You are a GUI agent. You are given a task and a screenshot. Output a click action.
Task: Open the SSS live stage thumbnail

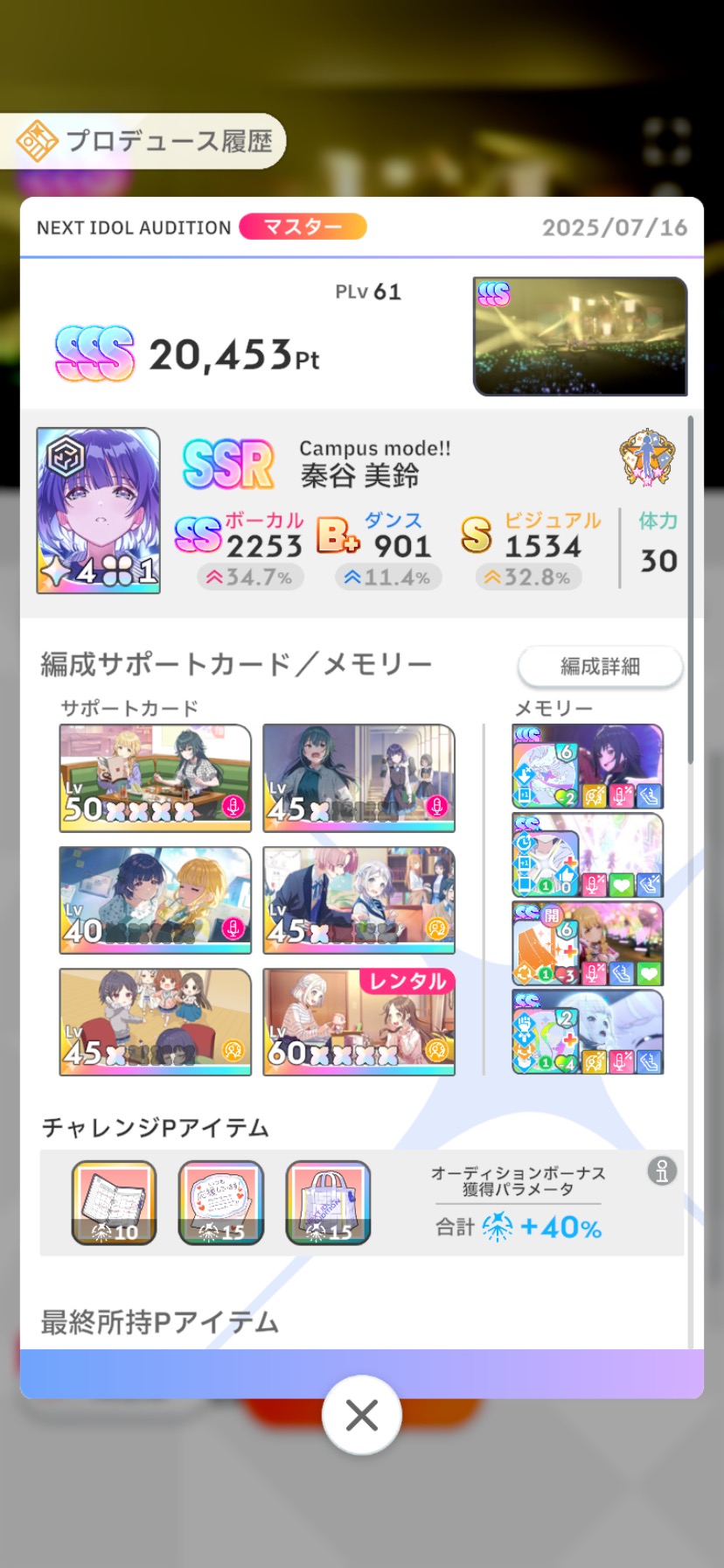tap(580, 336)
